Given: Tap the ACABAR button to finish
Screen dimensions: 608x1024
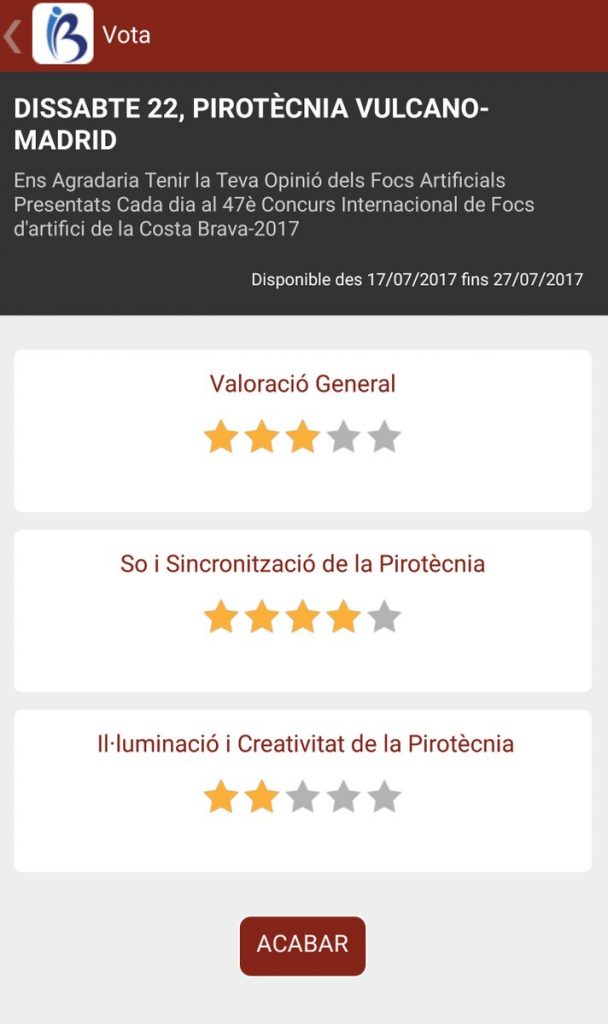Looking at the screenshot, I should 302,946.
